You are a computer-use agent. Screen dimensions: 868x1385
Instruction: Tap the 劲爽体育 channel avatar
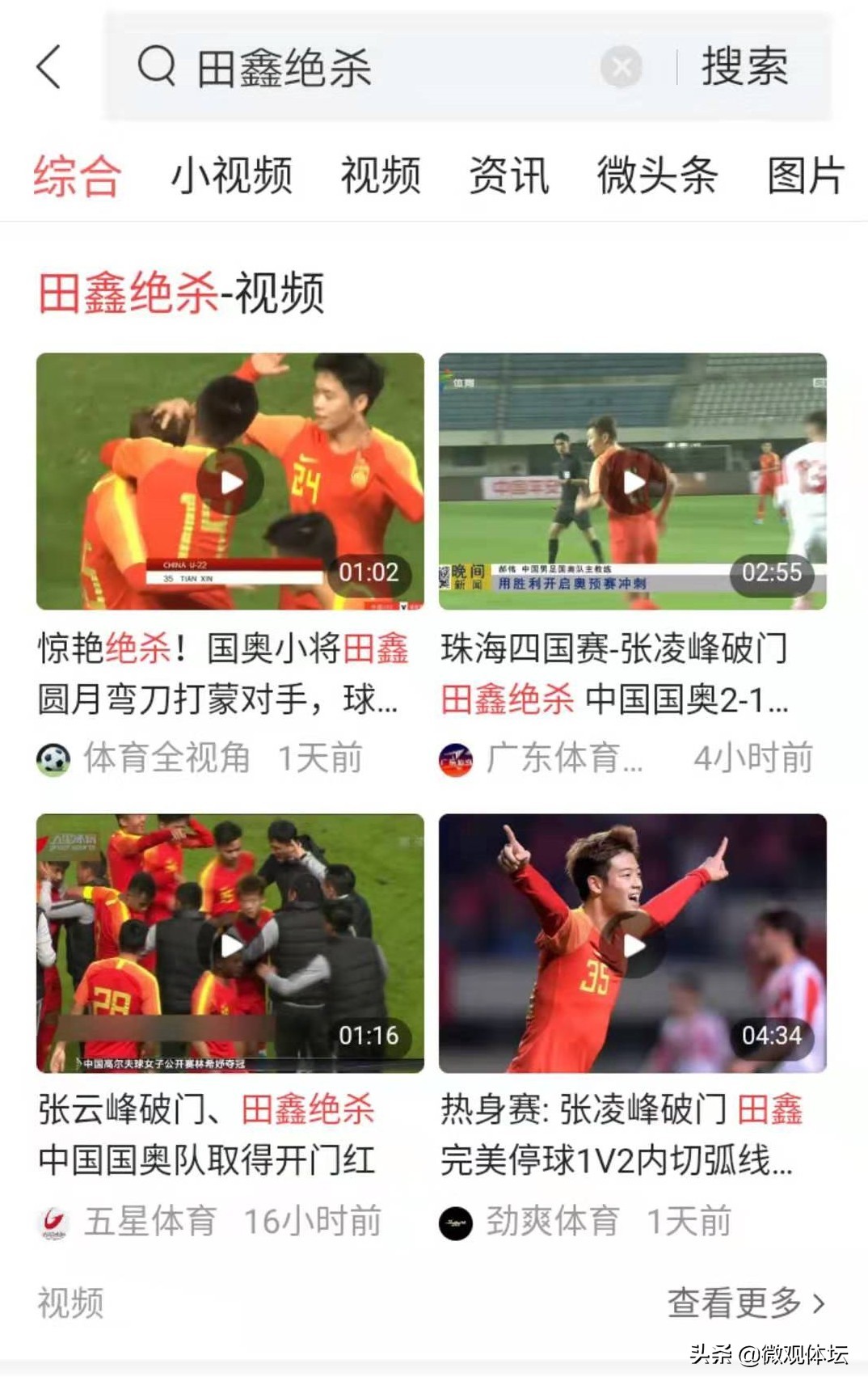(x=457, y=1222)
